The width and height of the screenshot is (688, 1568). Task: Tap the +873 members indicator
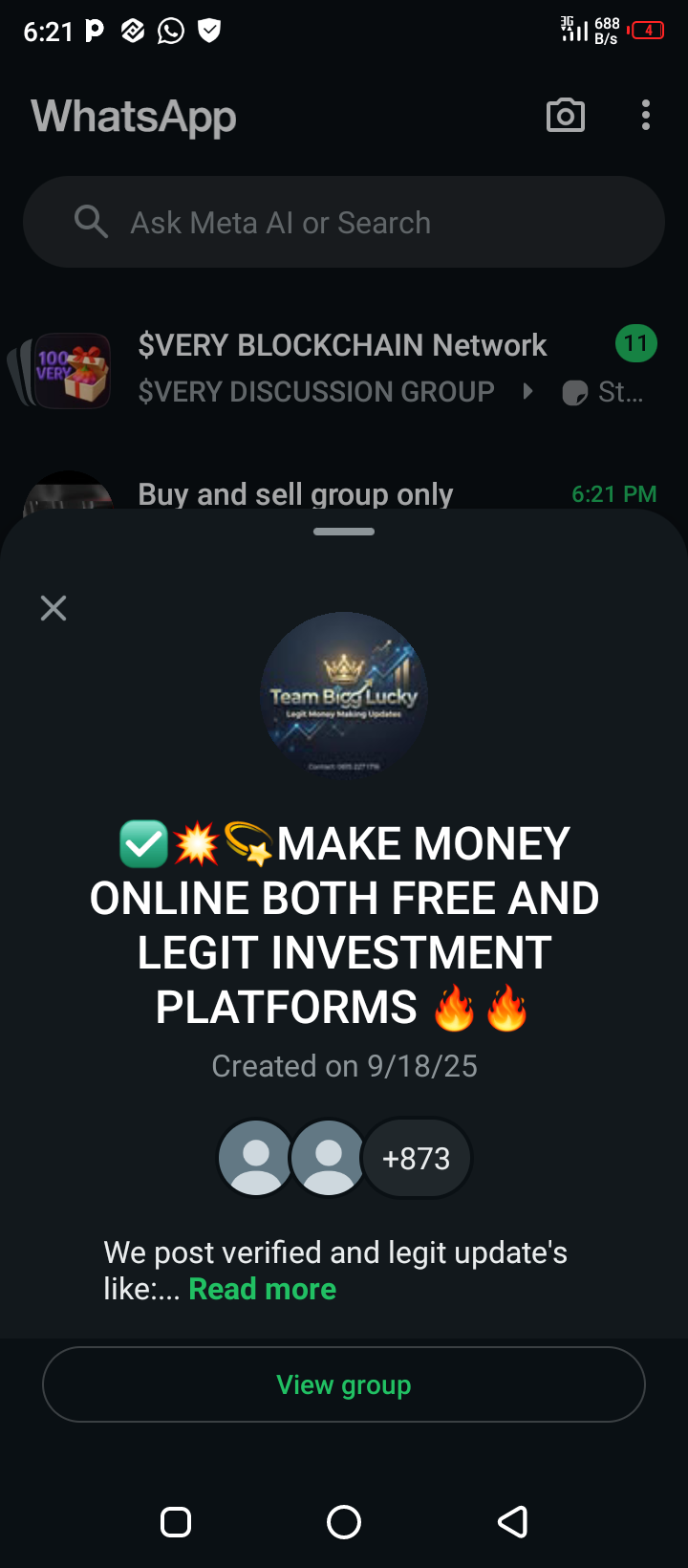point(417,1158)
